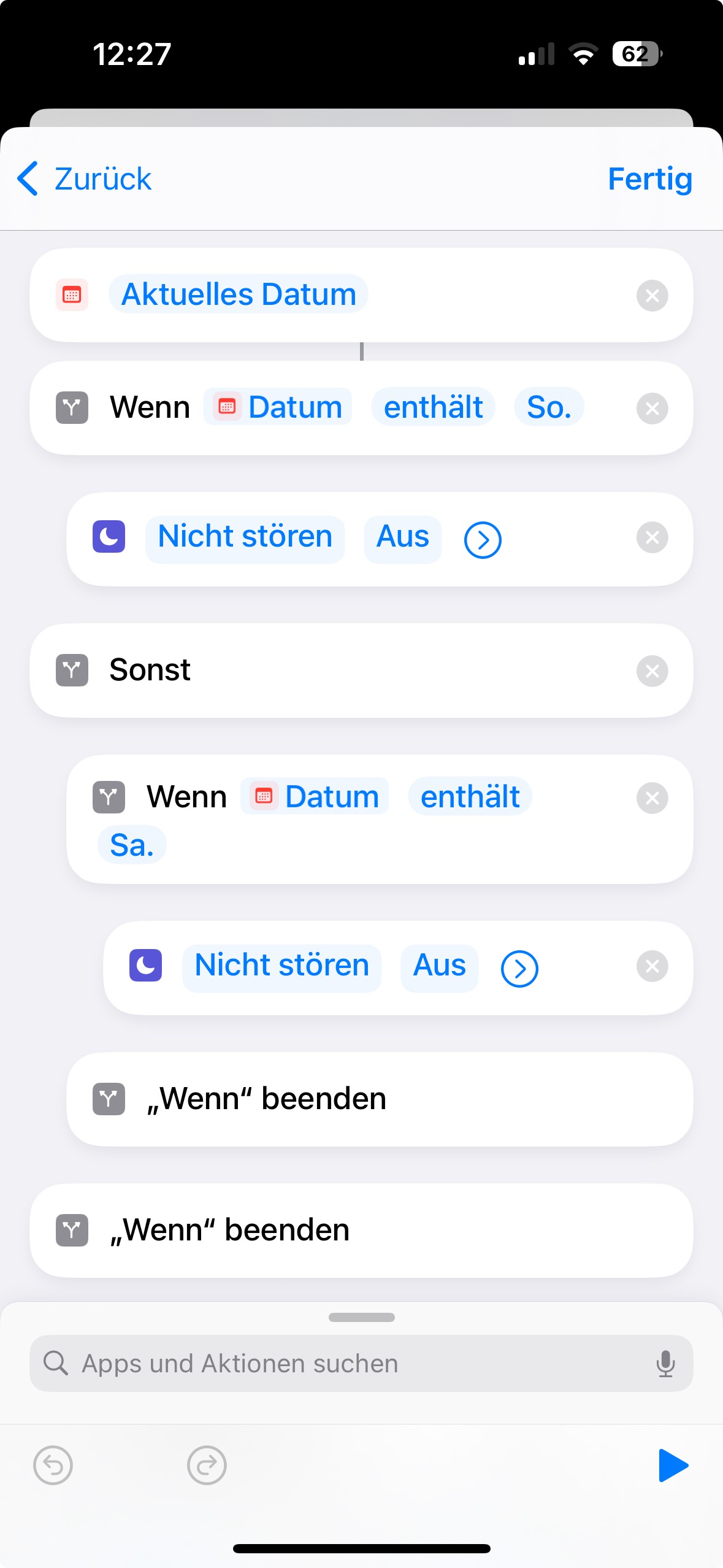The height and width of the screenshot is (1568, 723).
Task: Change the enthält condition in the Sa. rule
Action: [x=470, y=797]
